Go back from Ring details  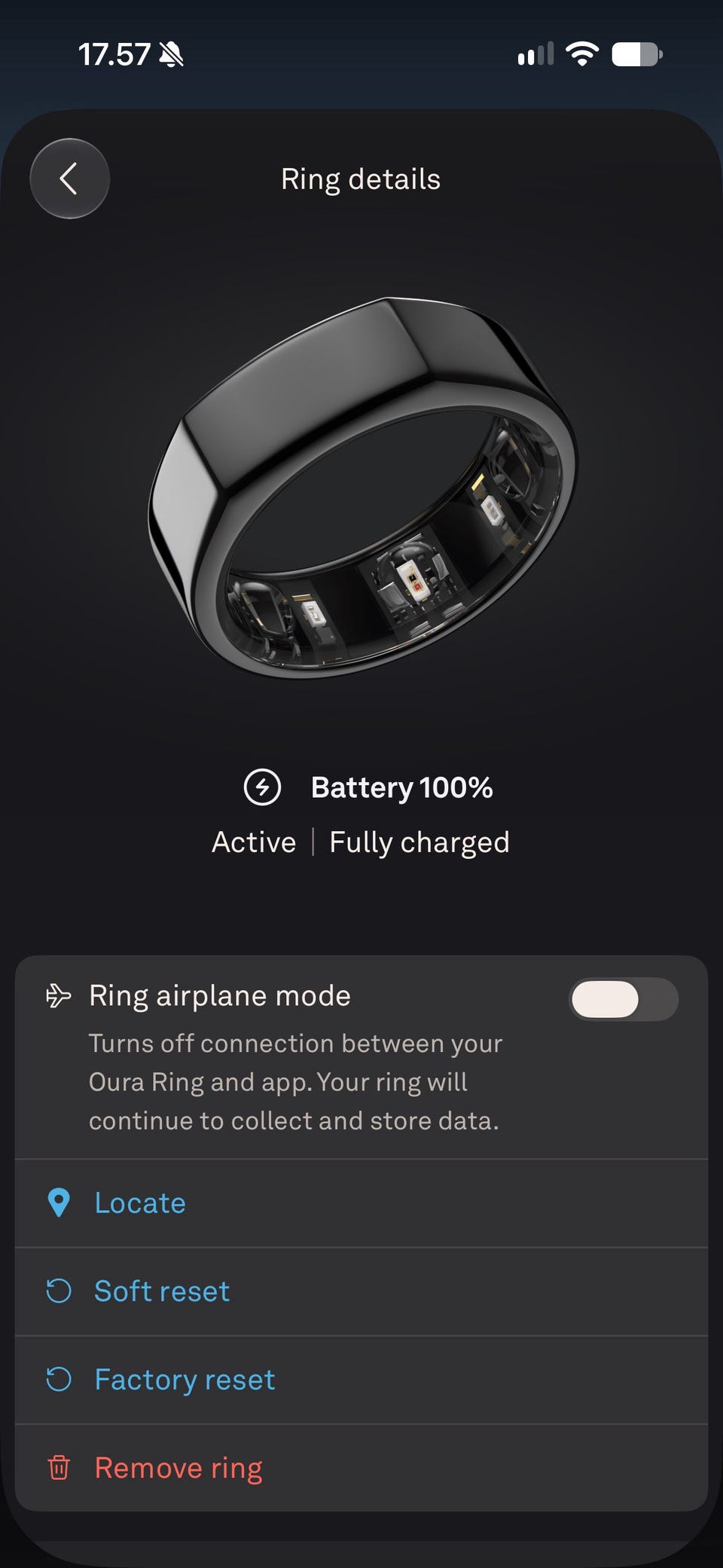(69, 179)
